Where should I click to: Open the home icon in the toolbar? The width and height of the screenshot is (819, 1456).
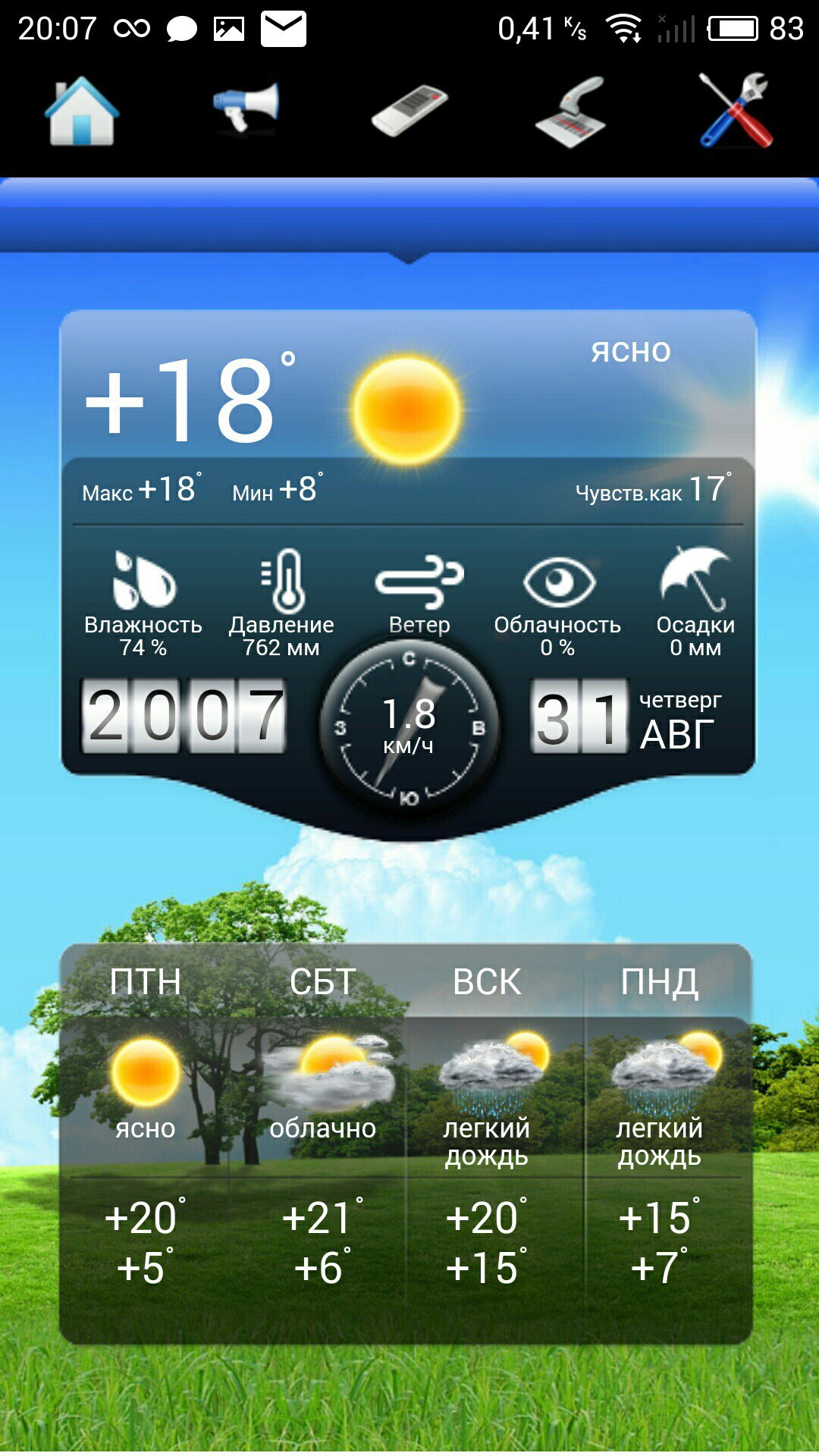tap(82, 111)
